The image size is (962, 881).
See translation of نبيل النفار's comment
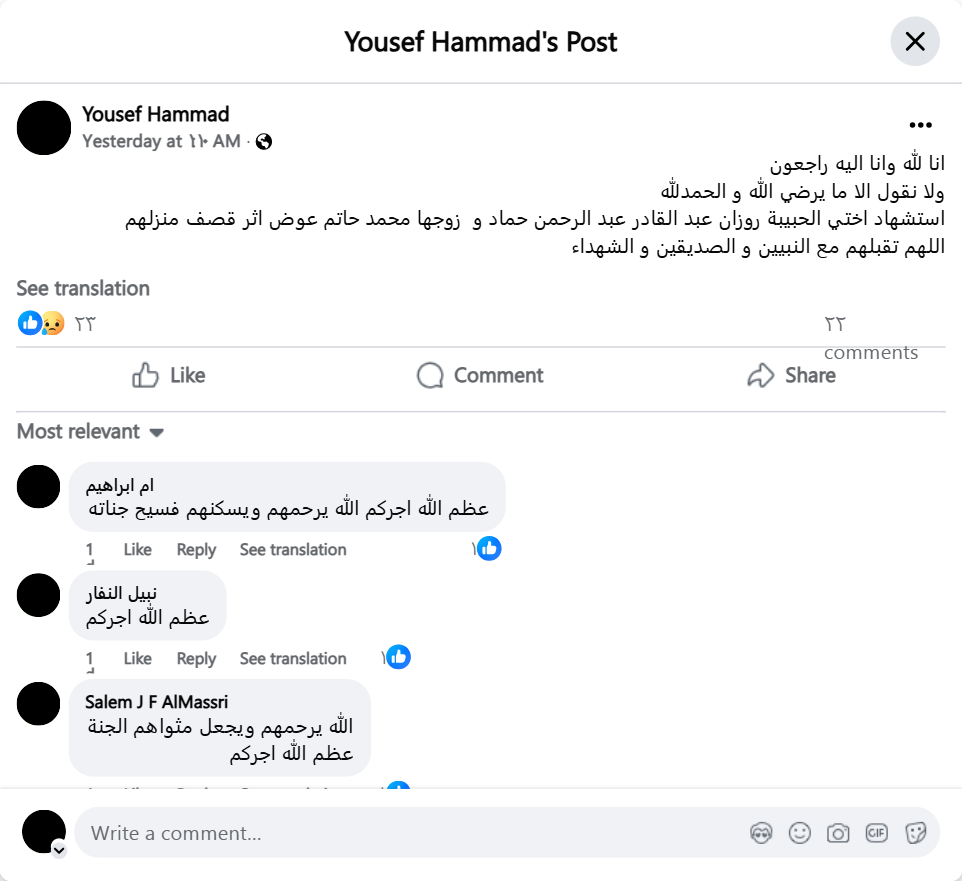tap(293, 659)
